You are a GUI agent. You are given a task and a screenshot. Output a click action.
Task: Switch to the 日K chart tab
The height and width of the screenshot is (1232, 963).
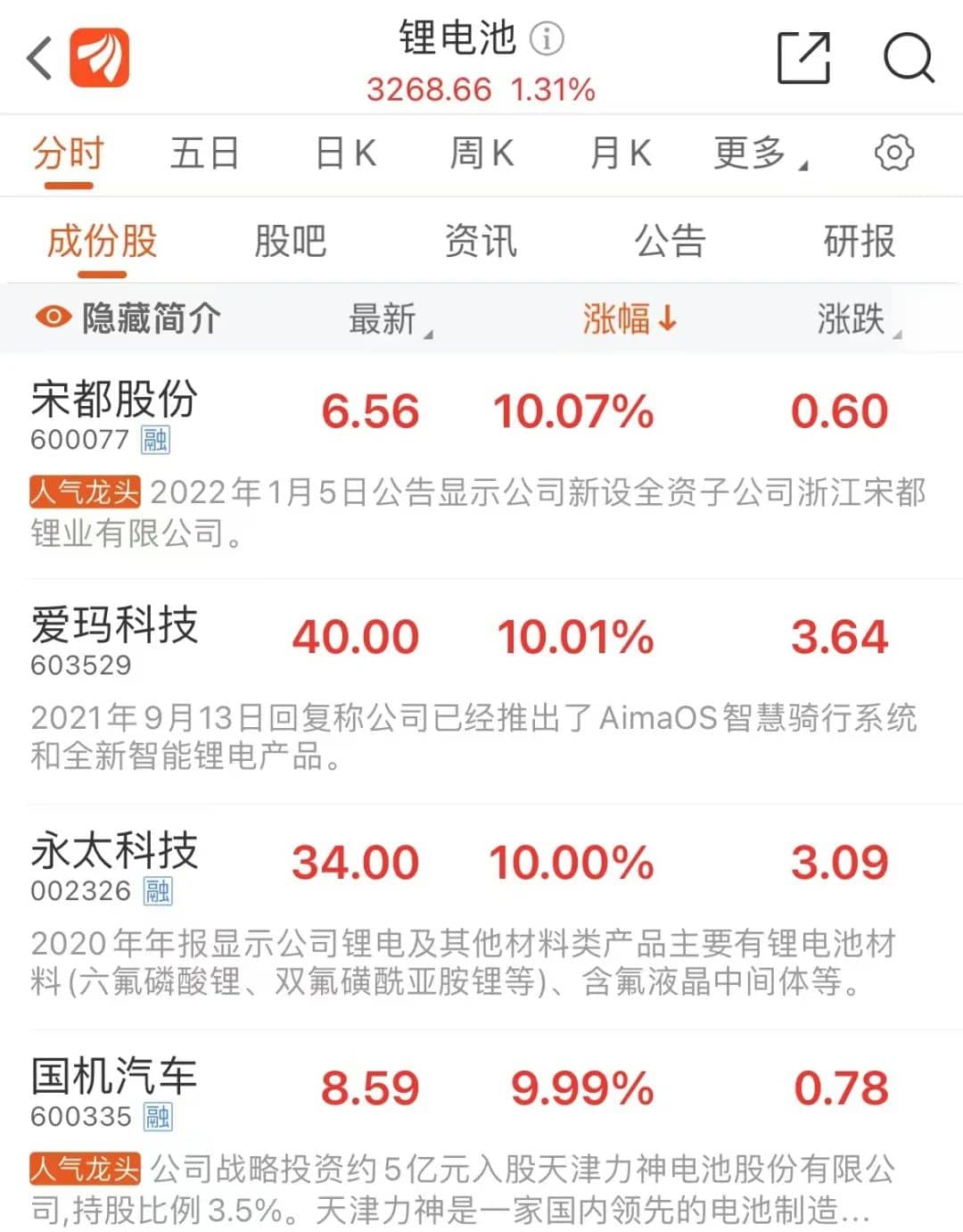point(346,153)
